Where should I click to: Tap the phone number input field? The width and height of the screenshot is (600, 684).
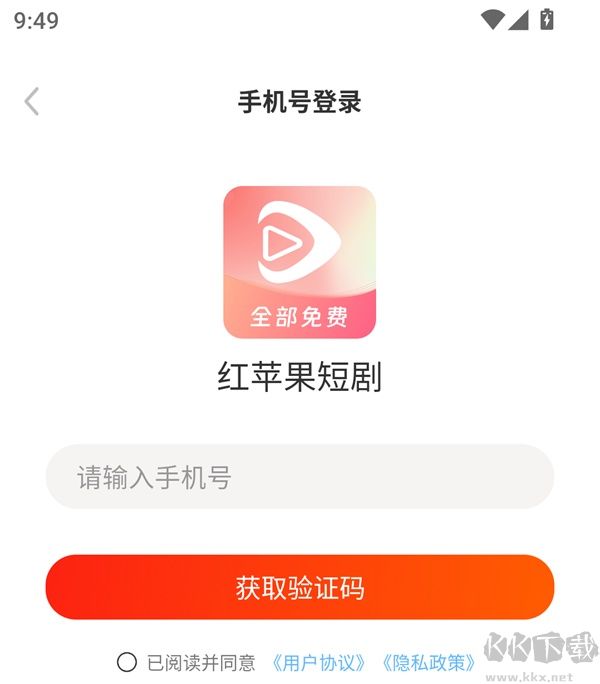pos(300,476)
